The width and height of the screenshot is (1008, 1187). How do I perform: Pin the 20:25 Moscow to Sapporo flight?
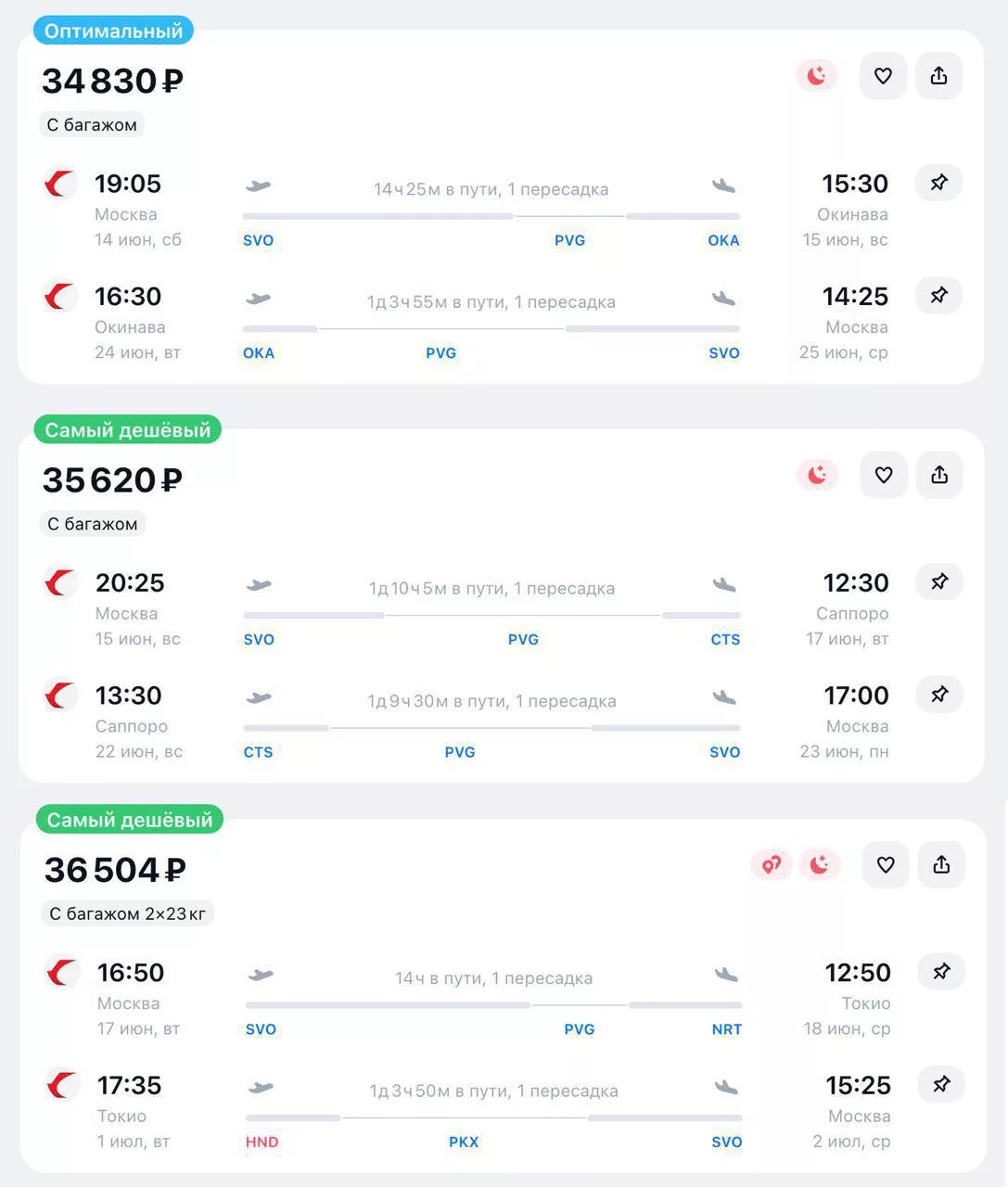point(939,582)
